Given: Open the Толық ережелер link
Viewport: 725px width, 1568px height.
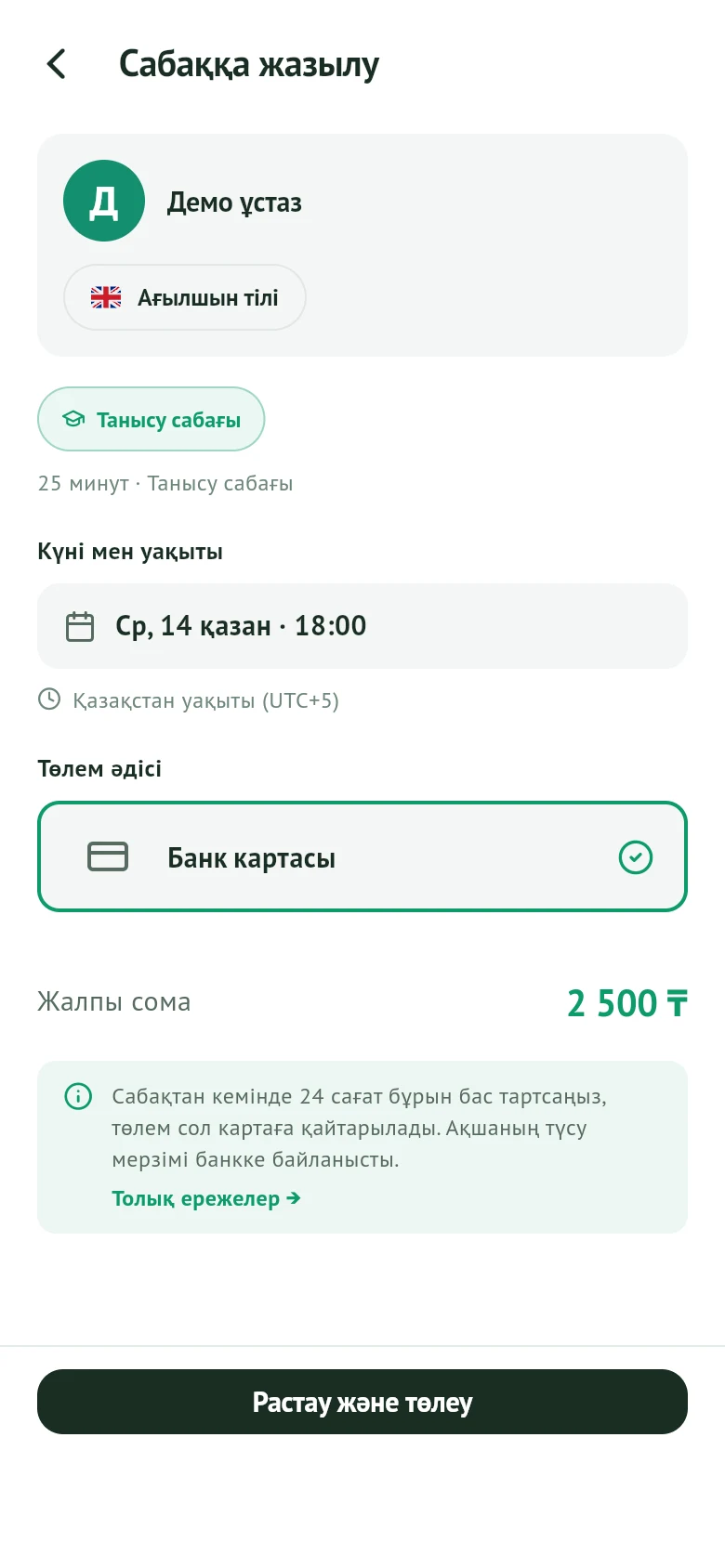Looking at the screenshot, I should point(206,1198).
